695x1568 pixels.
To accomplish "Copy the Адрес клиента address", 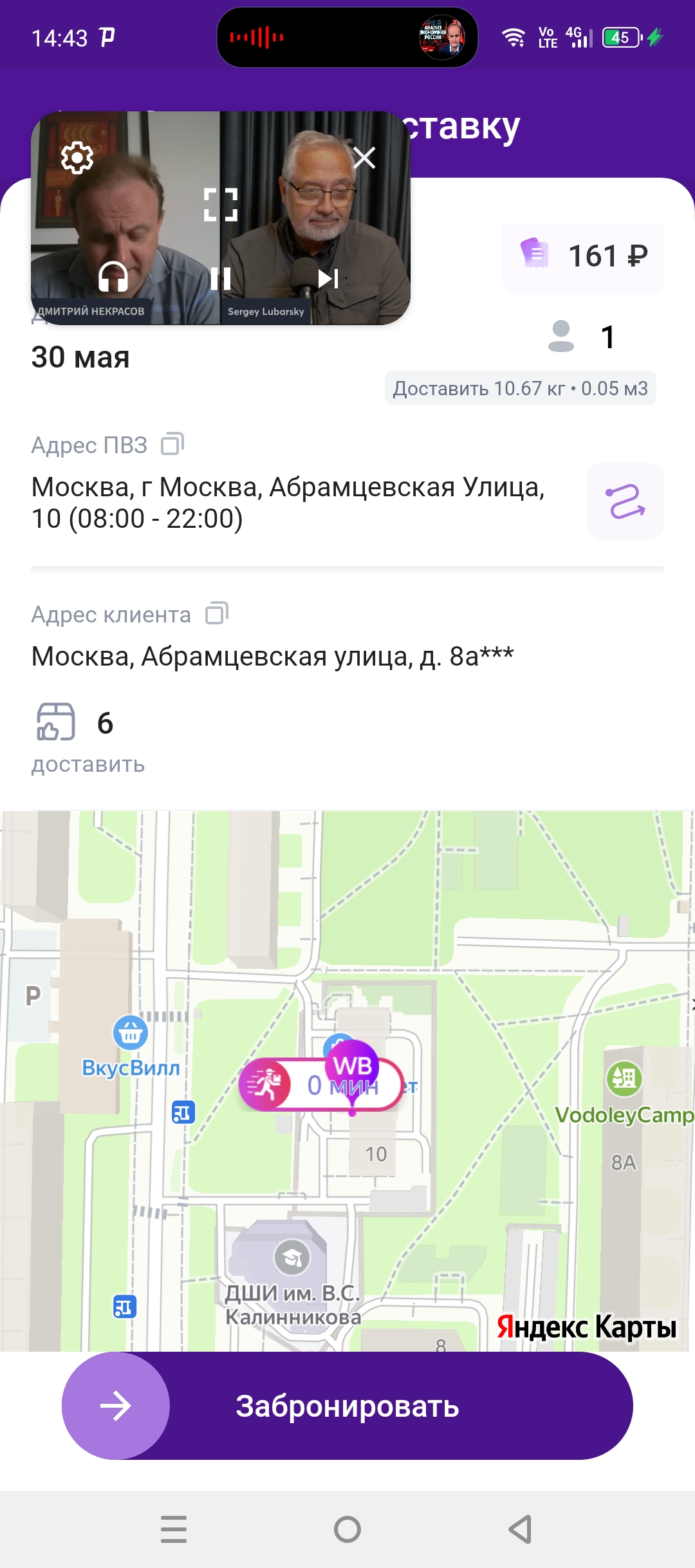I will [x=217, y=613].
